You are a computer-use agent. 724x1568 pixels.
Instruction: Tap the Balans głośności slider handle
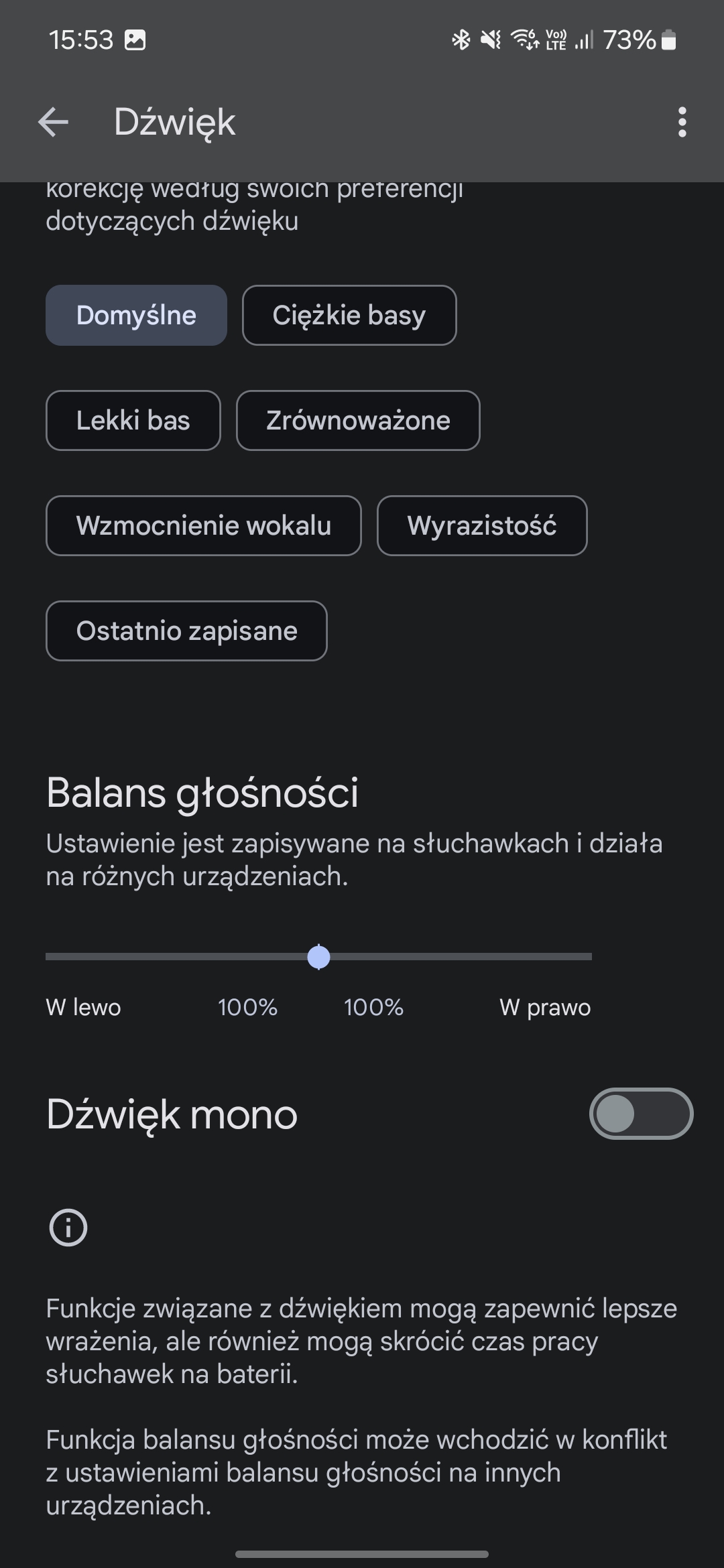point(318,957)
